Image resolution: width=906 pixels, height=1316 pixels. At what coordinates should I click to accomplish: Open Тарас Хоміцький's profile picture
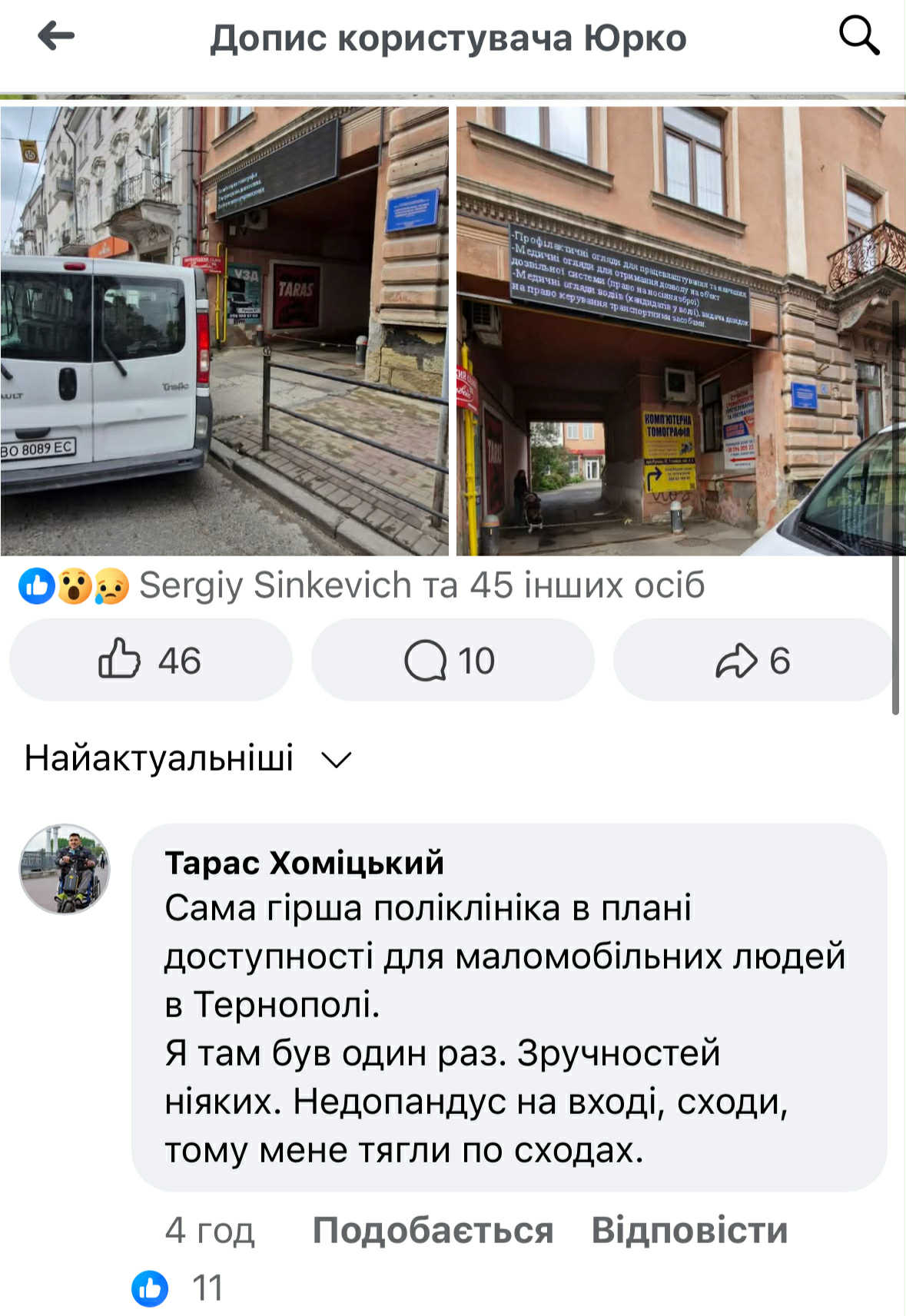[65, 869]
